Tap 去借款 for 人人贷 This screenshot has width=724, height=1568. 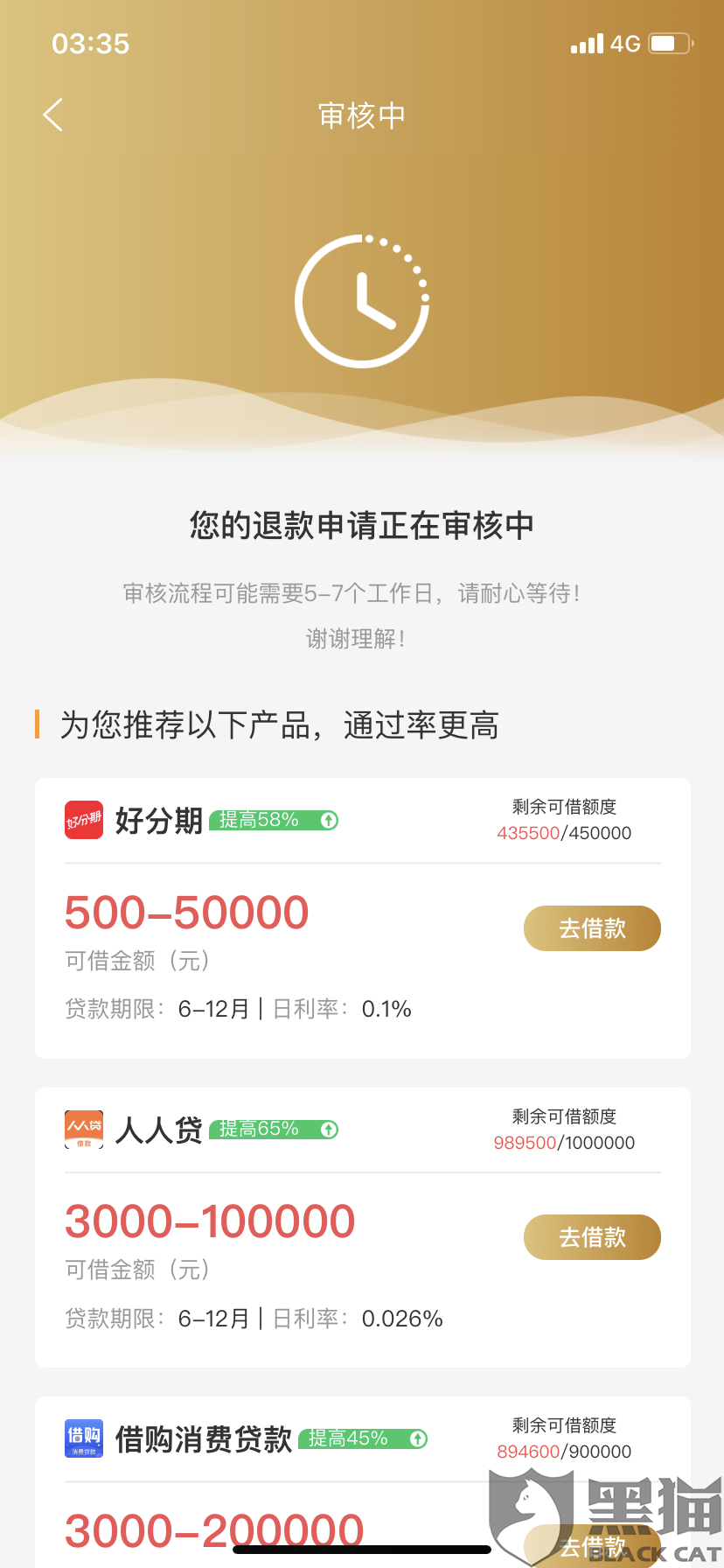(x=592, y=1237)
